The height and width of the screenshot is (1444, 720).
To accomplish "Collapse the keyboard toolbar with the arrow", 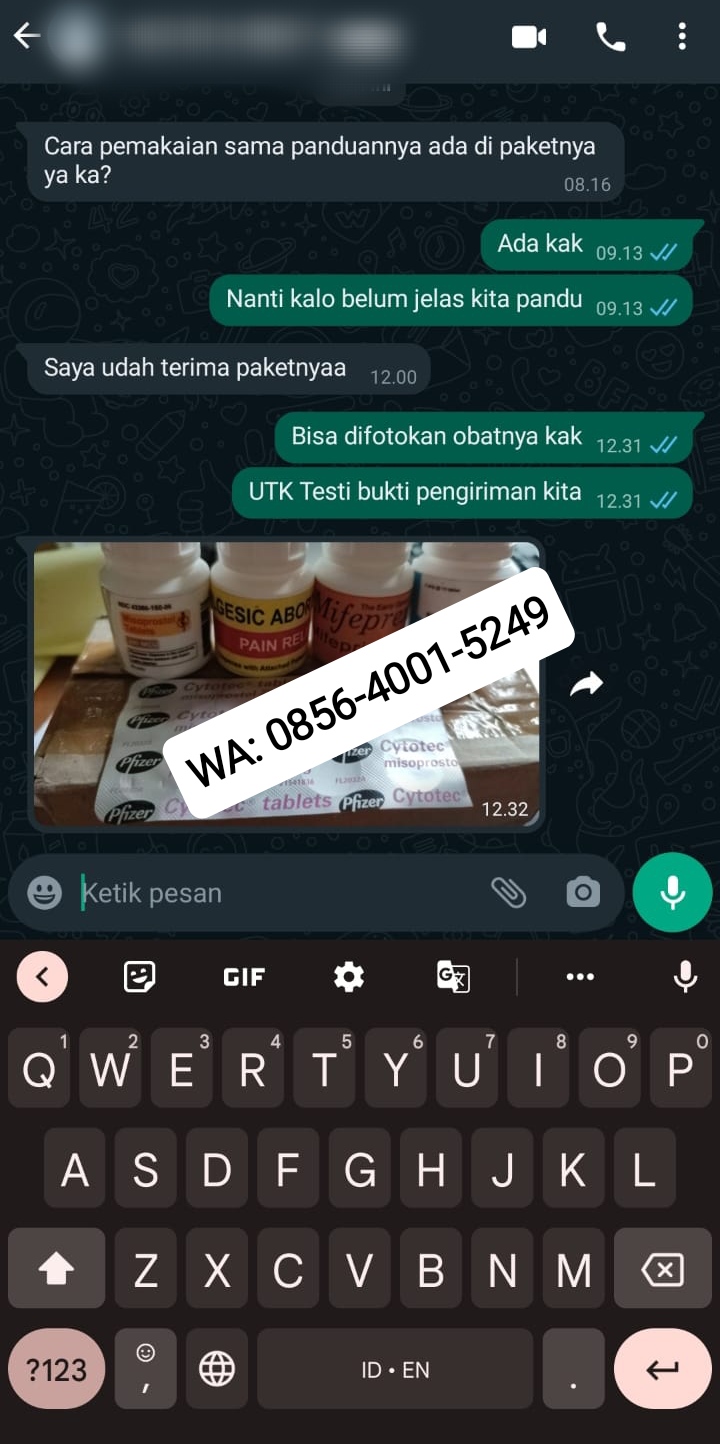I will point(43,977).
